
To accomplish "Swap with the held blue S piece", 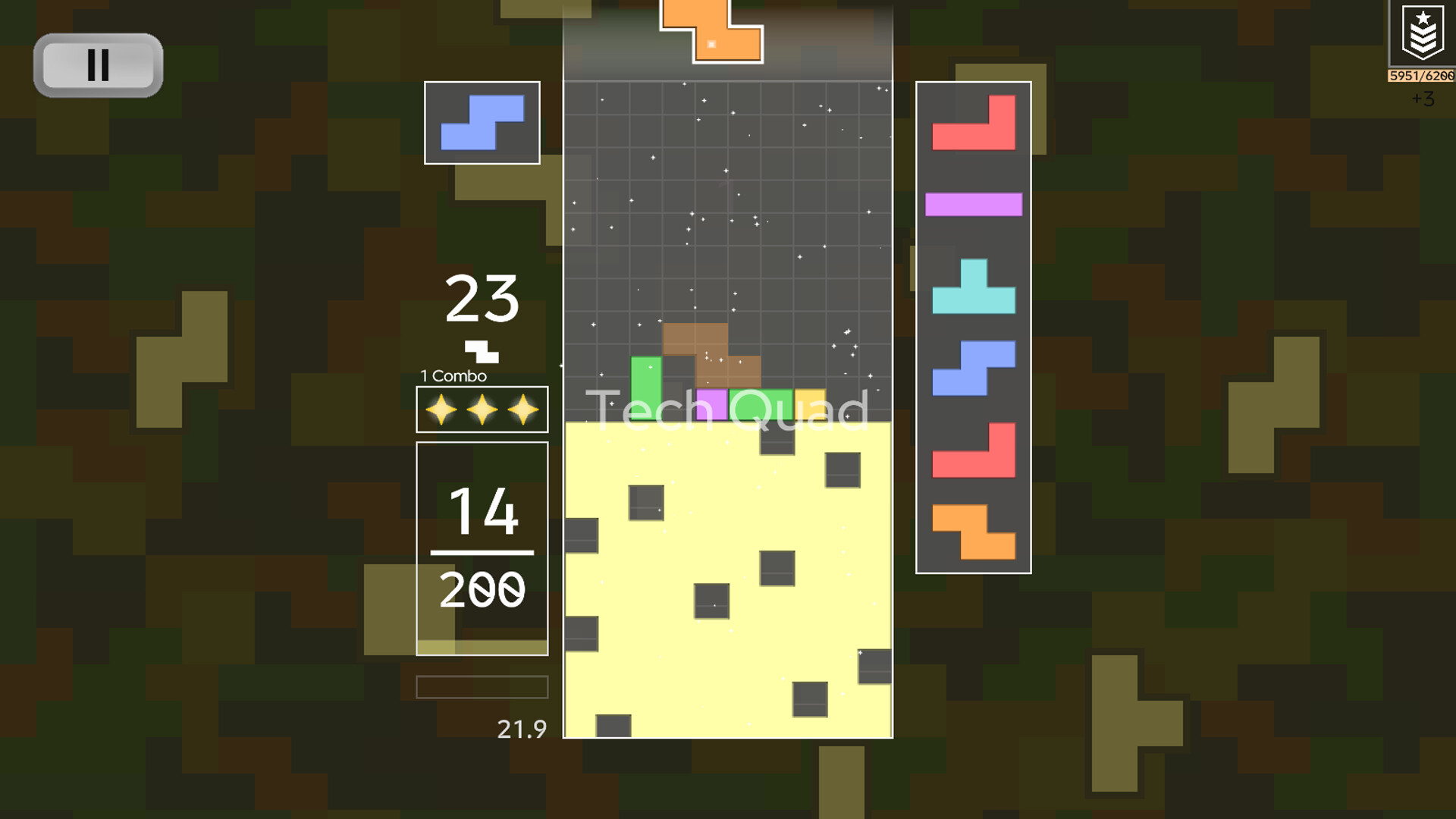I will 482,123.
